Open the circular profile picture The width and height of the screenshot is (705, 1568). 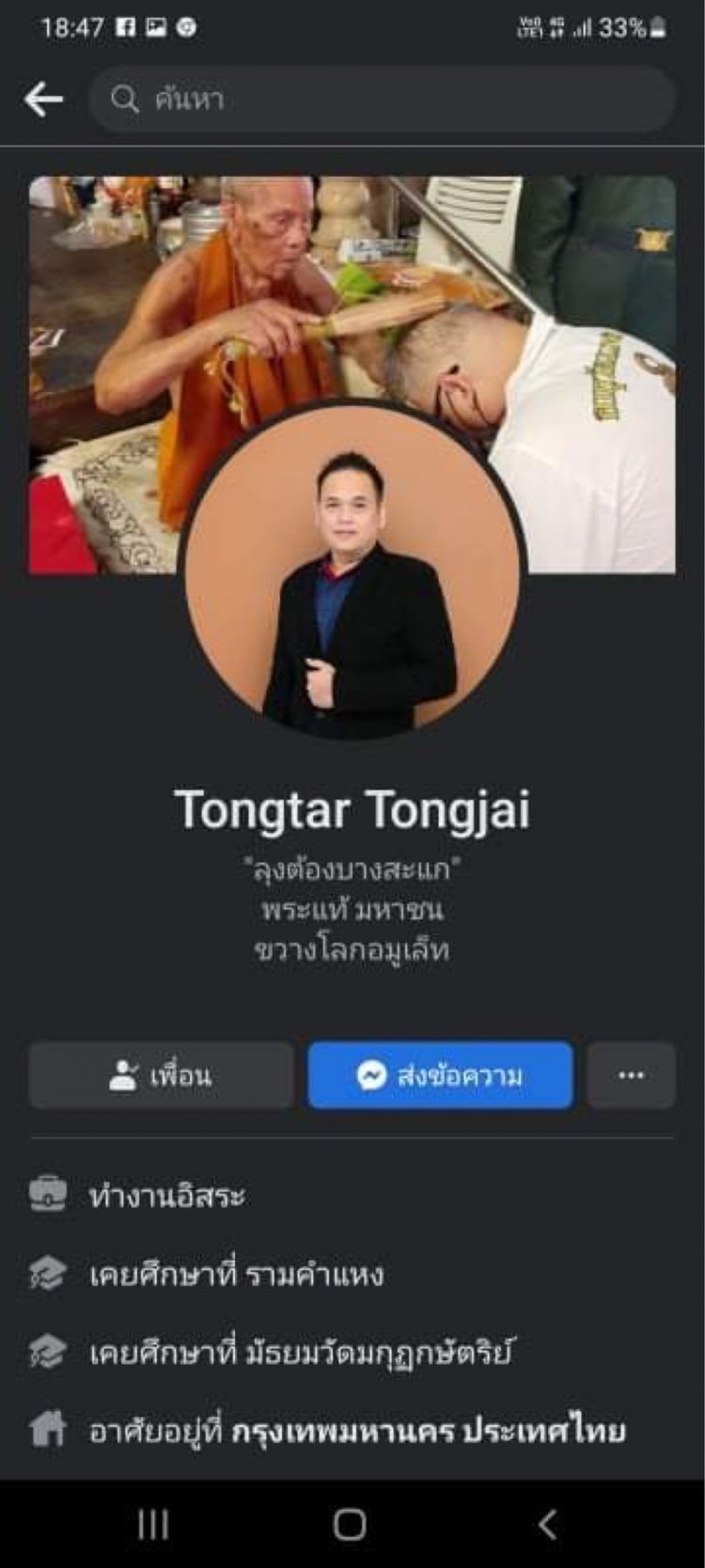tap(352, 573)
